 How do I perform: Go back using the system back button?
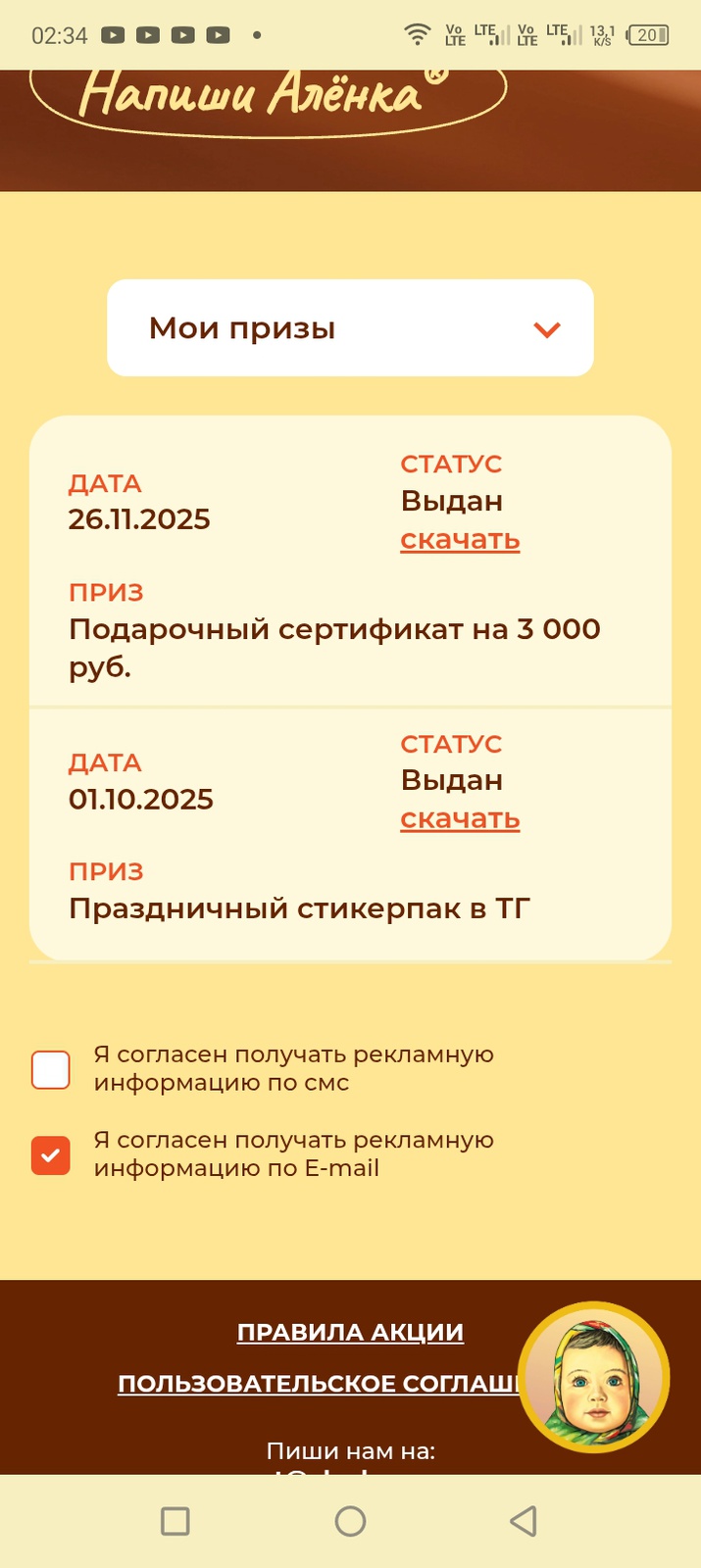pos(524,1521)
